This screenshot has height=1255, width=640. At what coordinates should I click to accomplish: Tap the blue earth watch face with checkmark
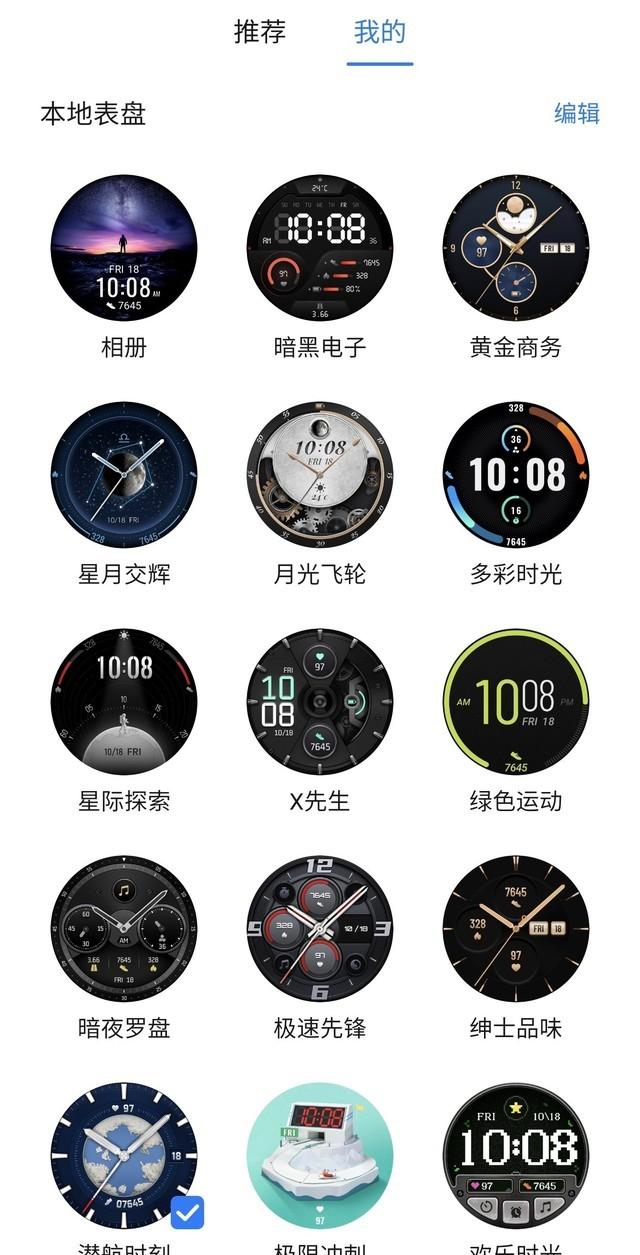tap(124, 1156)
